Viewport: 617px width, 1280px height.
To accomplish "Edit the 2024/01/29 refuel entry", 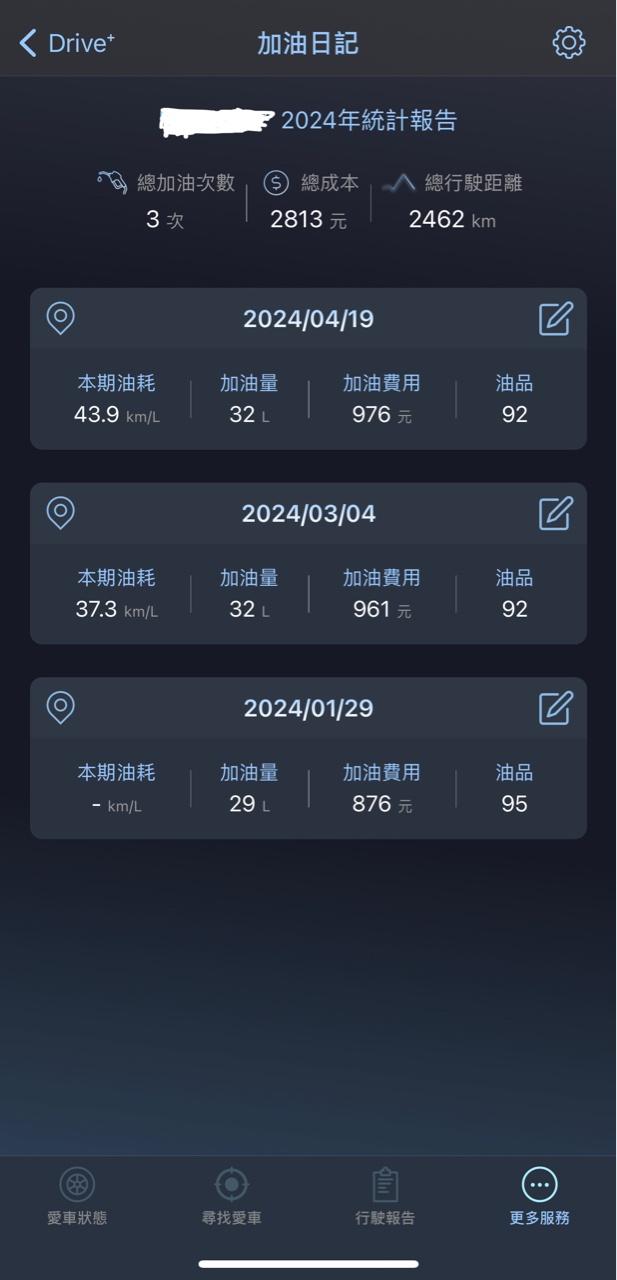I will [x=555, y=708].
